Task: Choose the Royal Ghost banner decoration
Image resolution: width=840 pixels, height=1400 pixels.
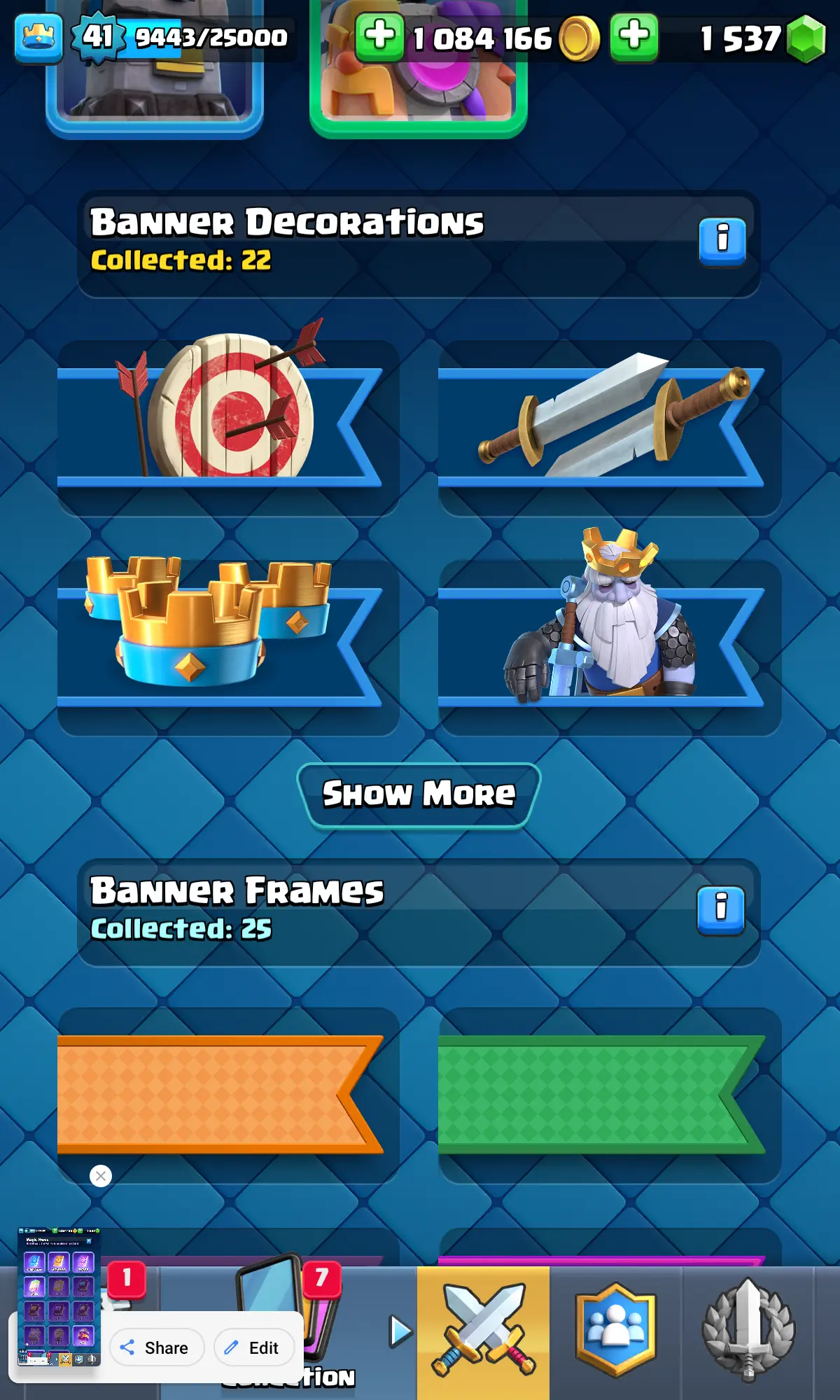Action: (609, 647)
